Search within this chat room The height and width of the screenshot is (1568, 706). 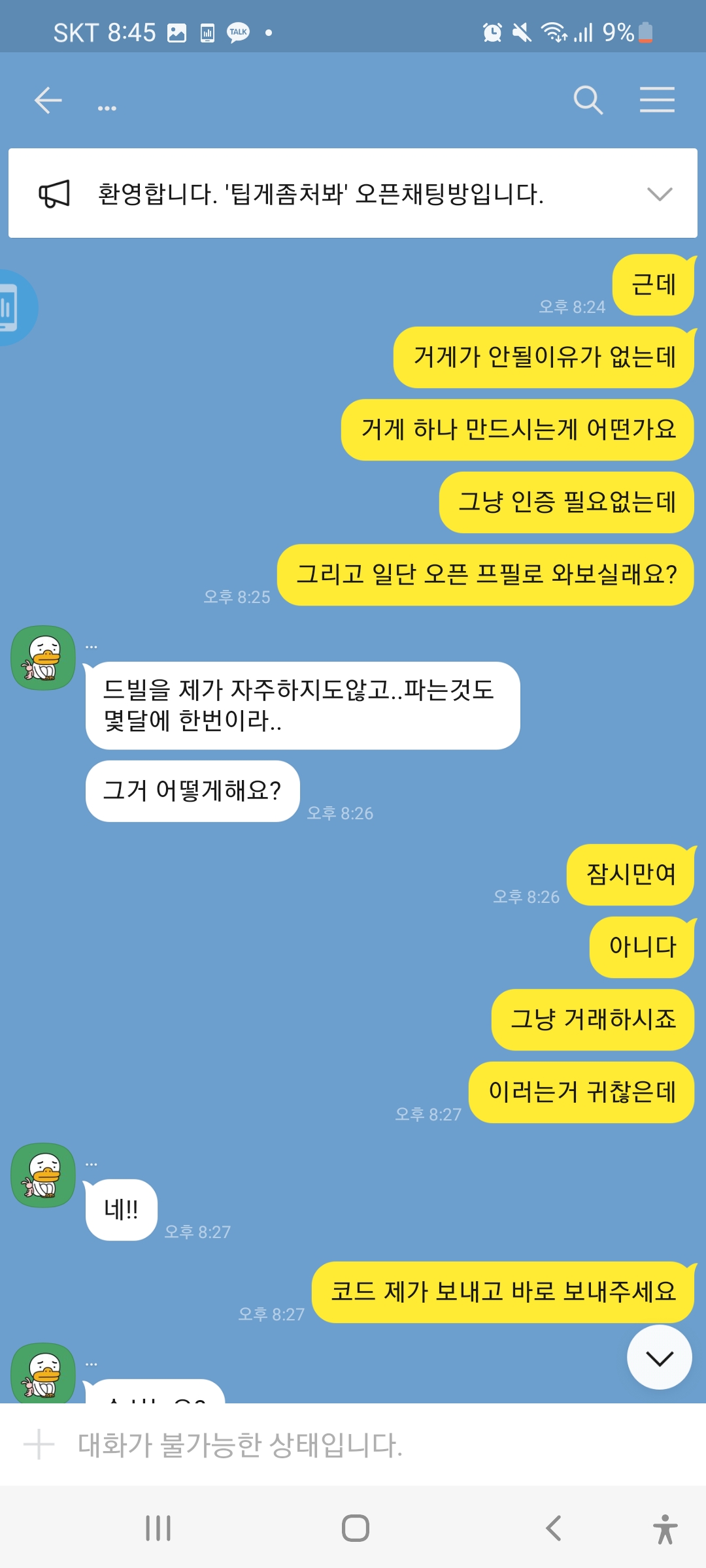(588, 101)
